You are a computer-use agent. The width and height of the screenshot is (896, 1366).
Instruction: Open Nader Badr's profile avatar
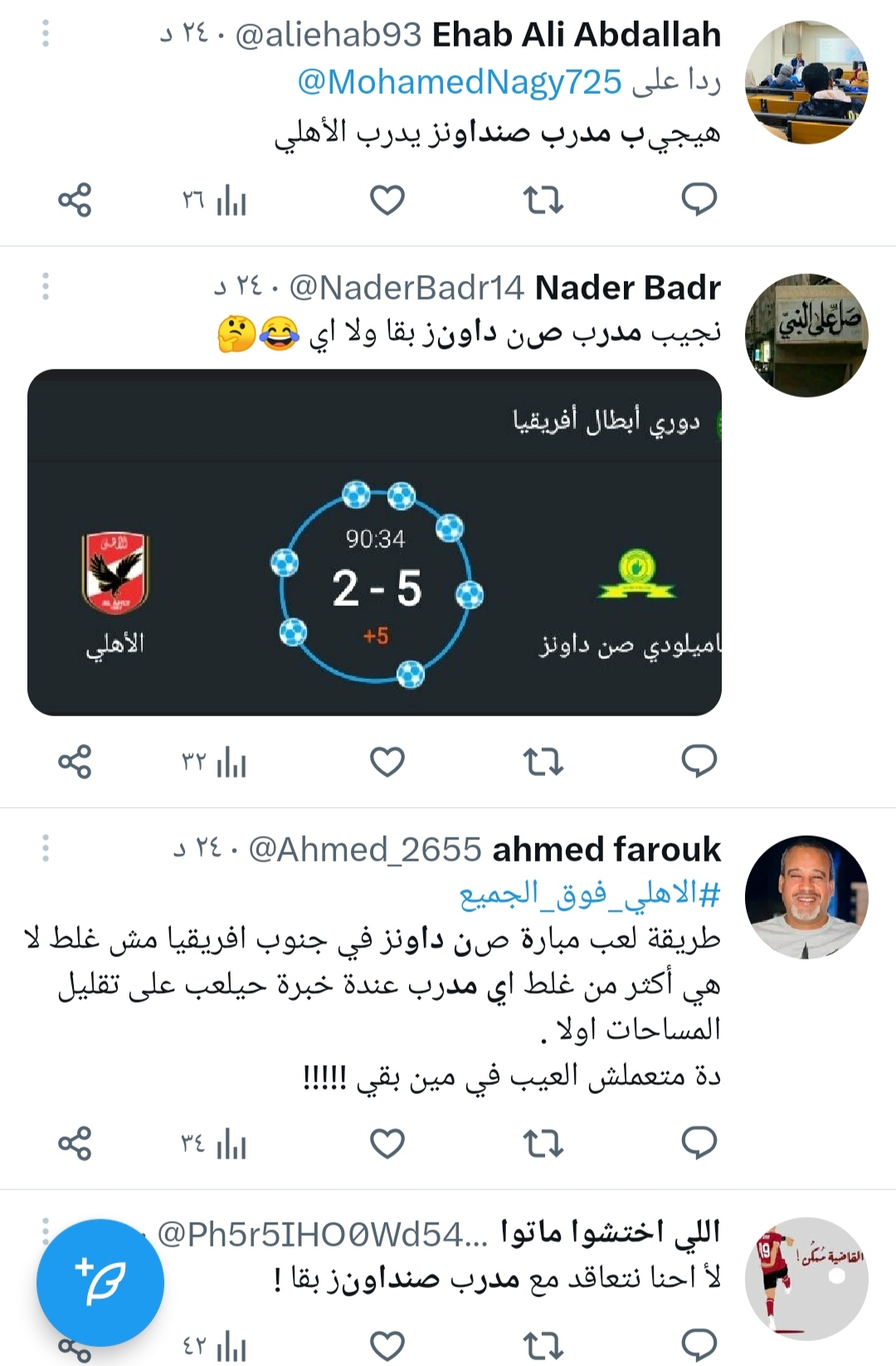[x=806, y=334]
